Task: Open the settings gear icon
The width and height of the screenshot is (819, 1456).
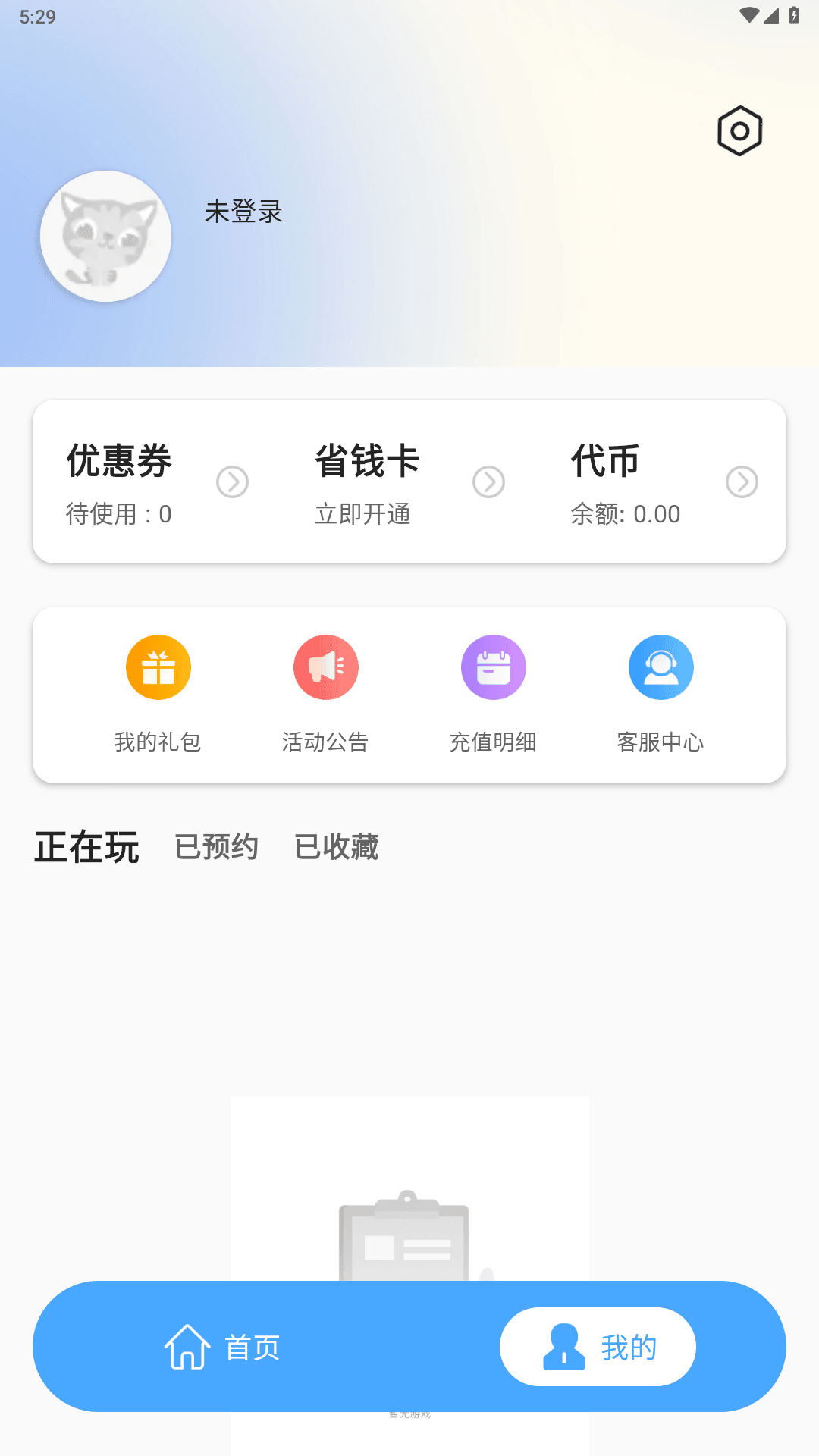Action: tap(738, 130)
